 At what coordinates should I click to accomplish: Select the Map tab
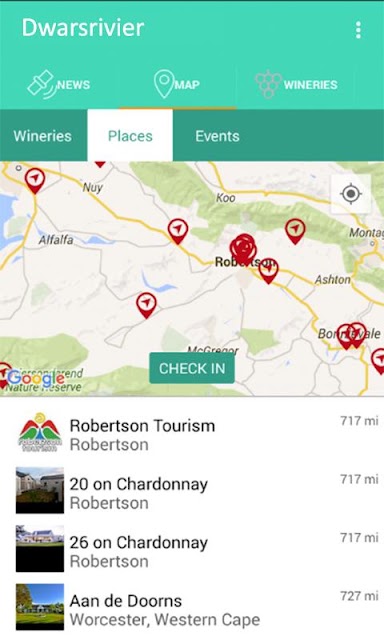tap(177, 84)
